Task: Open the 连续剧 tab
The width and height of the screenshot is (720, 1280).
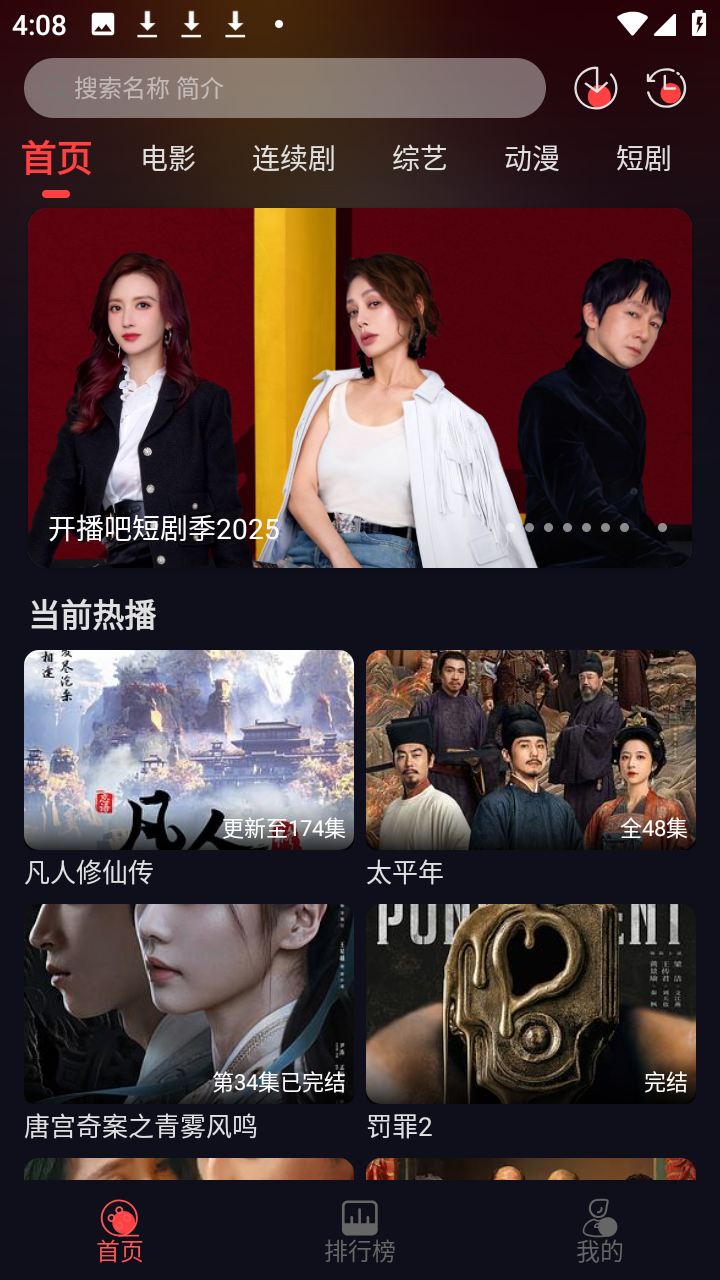Action: click(296, 158)
